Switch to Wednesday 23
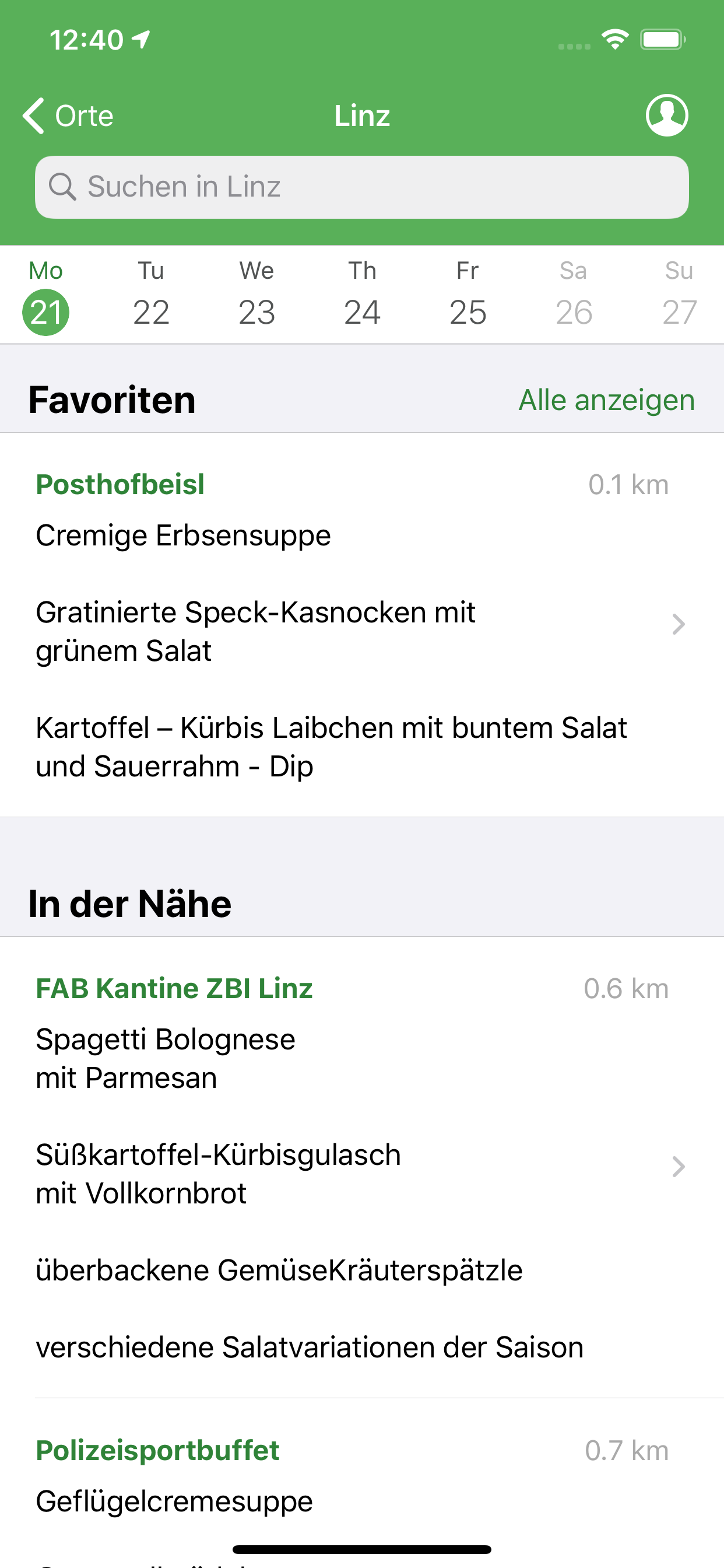This screenshot has width=724, height=1568. tap(256, 296)
